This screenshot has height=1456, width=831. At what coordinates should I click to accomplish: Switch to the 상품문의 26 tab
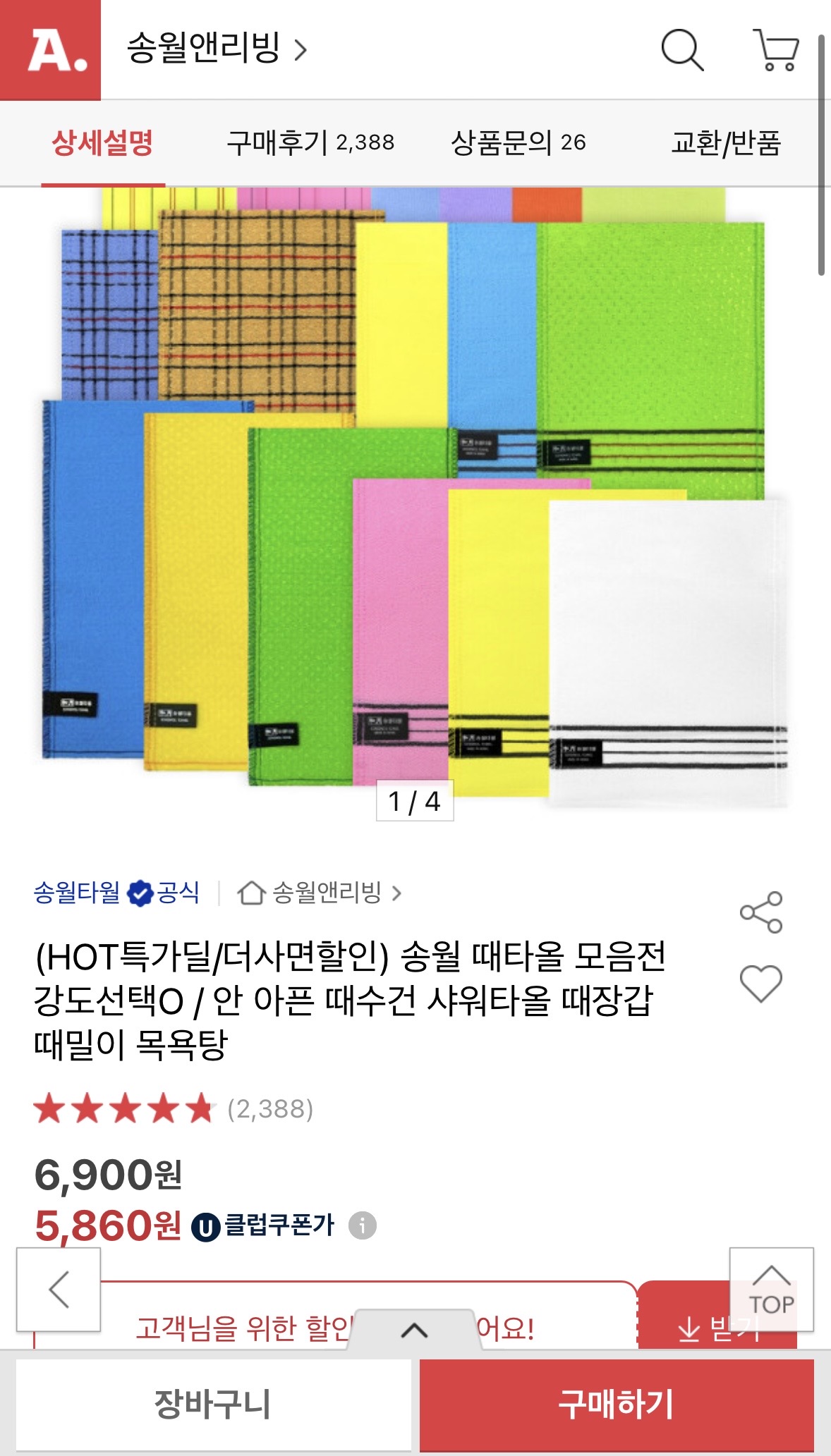click(x=518, y=143)
